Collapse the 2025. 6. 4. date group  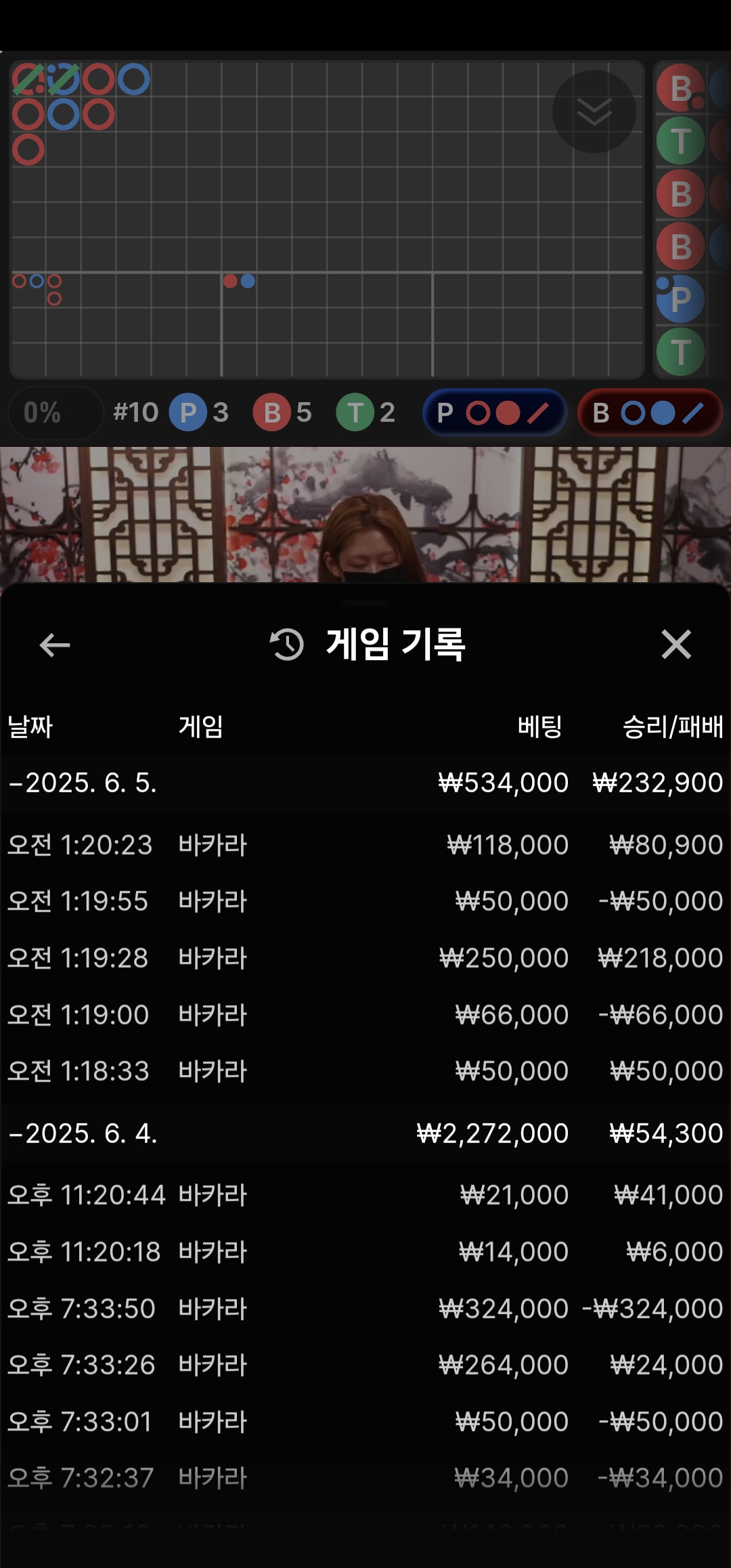[83, 1133]
